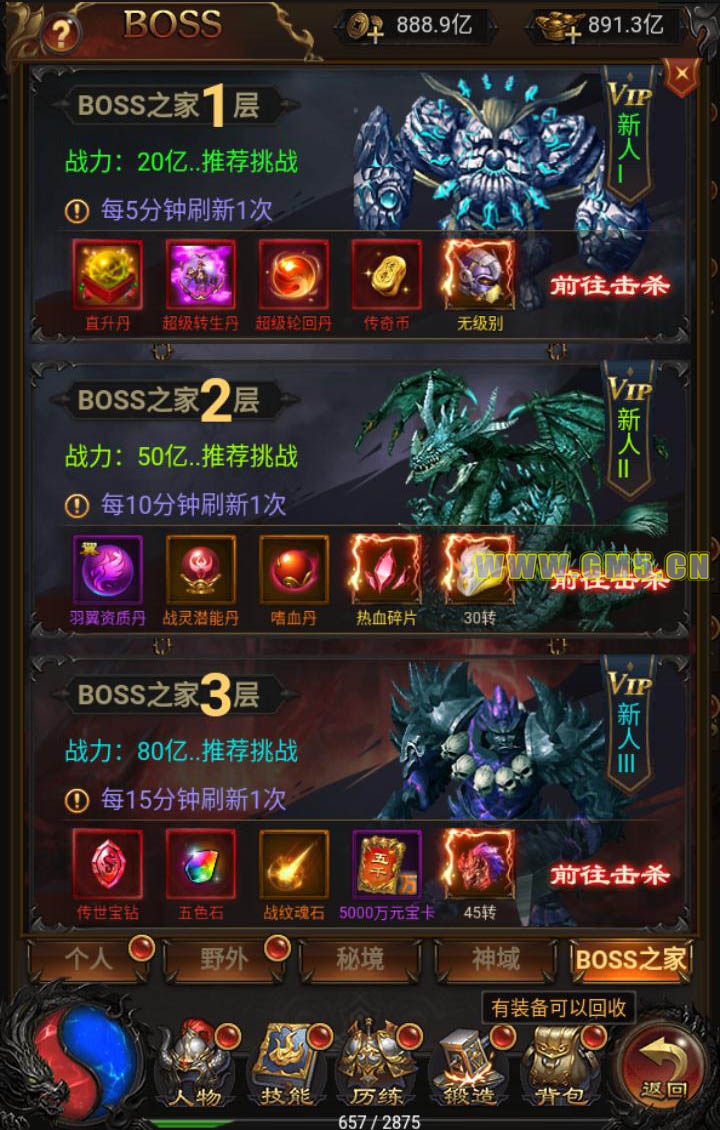Switch to the 神域 tab

tap(496, 960)
